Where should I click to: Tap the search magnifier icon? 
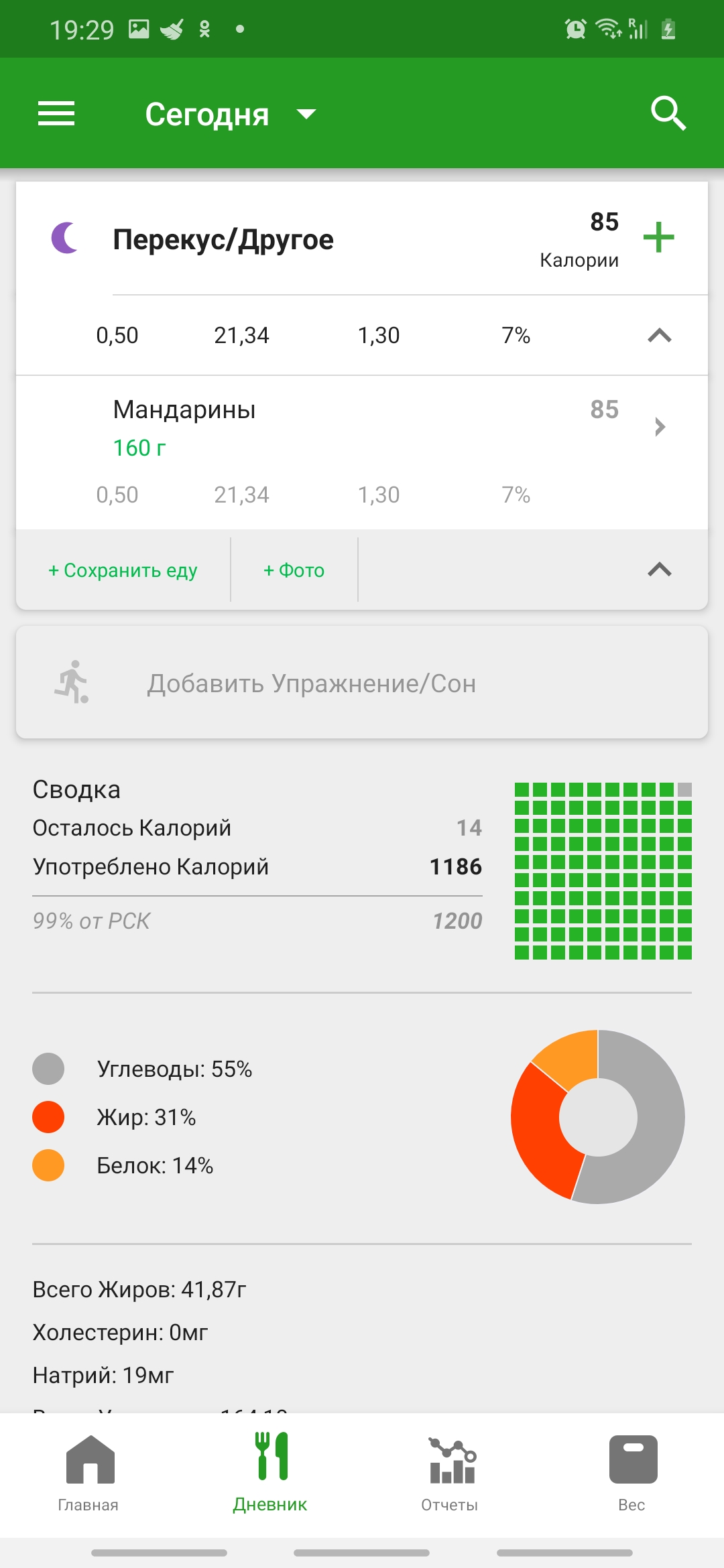pyautogui.click(x=668, y=113)
